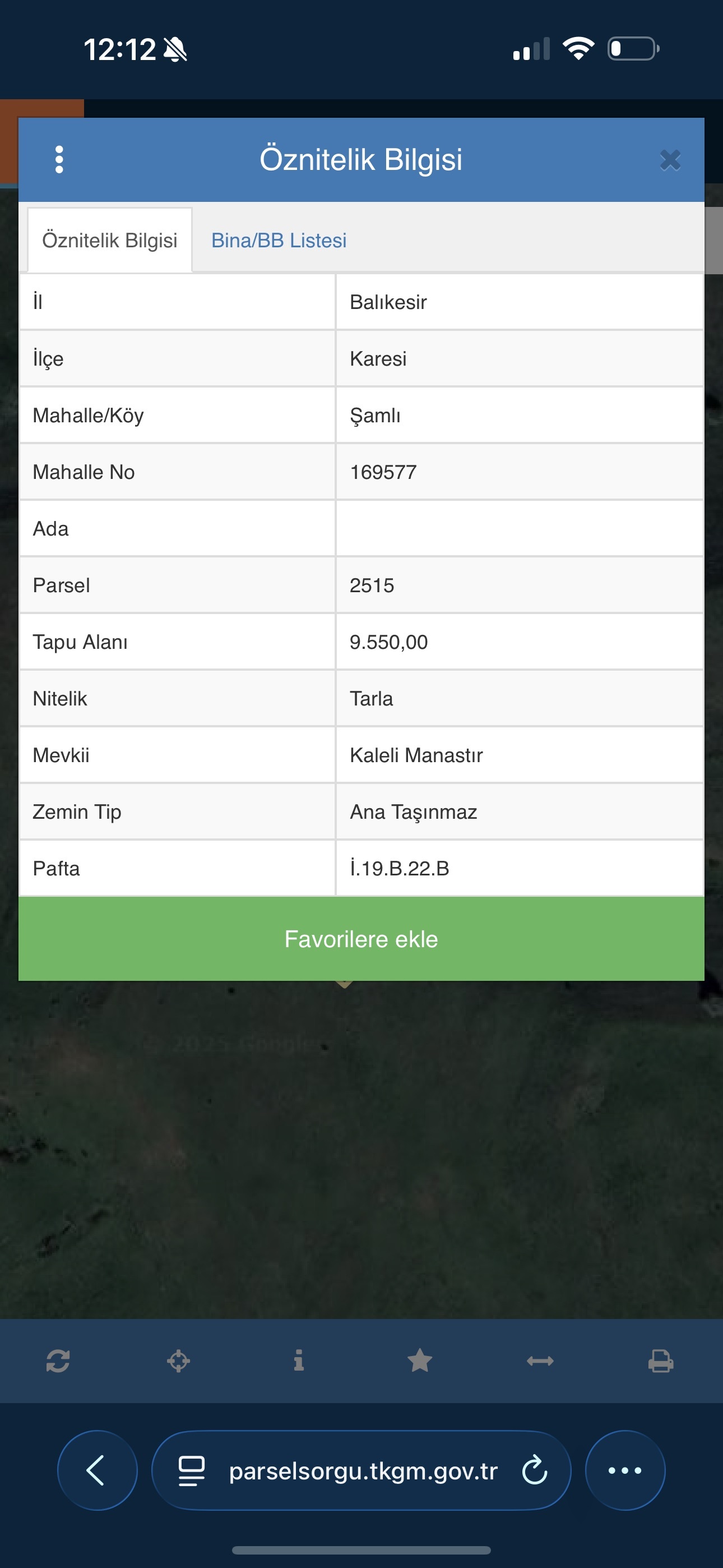Refresh the map with the toolbar sync icon
The width and height of the screenshot is (723, 1568).
coord(58,1361)
